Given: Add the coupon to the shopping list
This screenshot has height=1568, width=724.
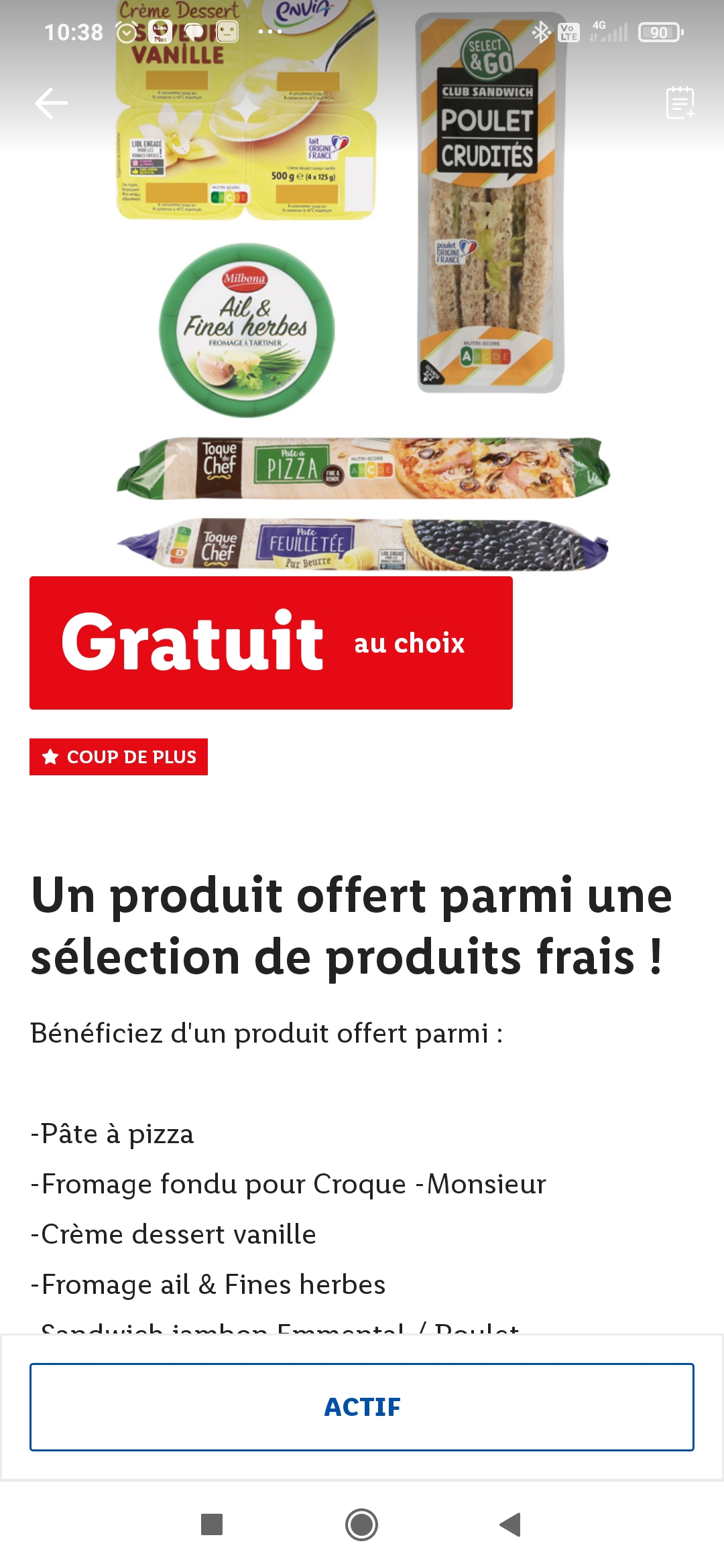Looking at the screenshot, I should (680, 103).
